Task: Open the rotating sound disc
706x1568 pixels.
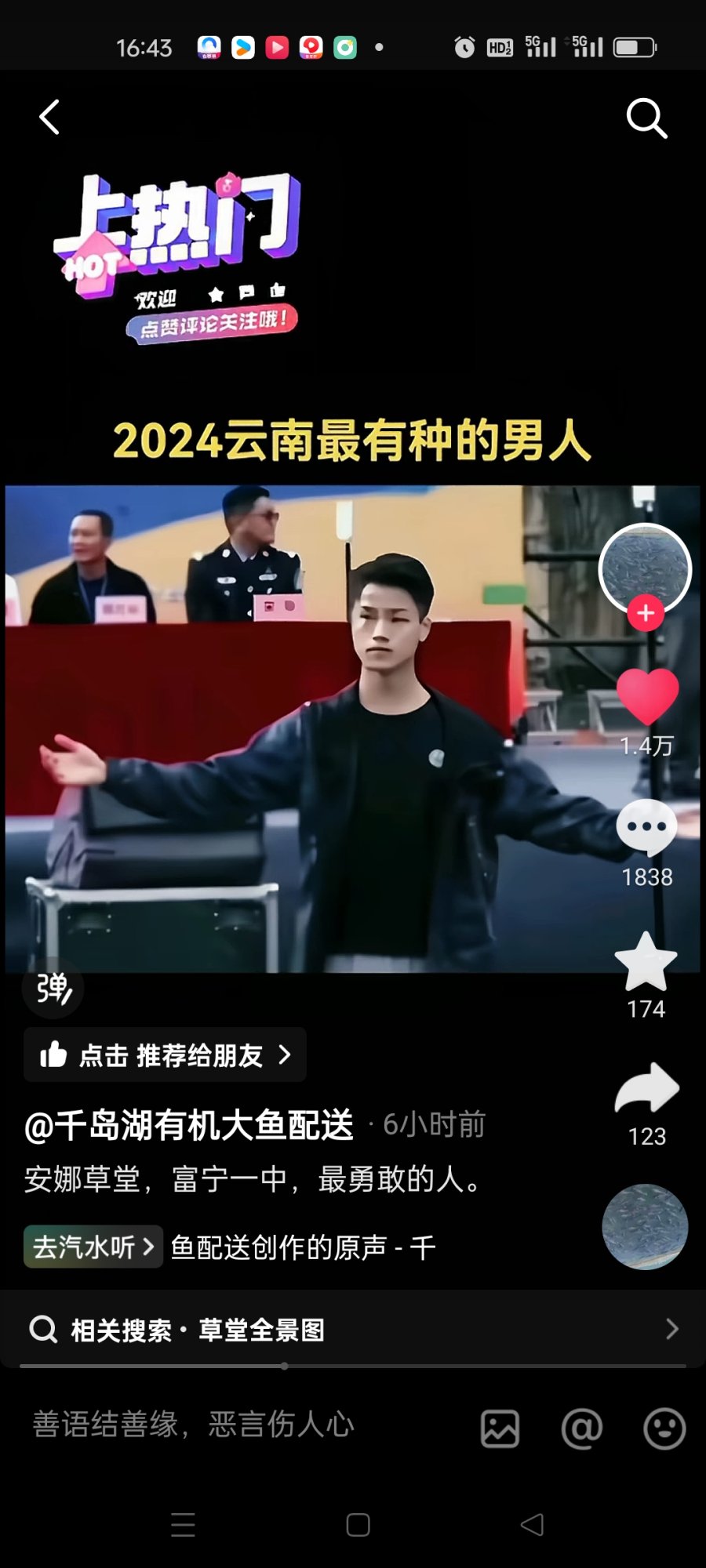Action: click(x=645, y=1227)
